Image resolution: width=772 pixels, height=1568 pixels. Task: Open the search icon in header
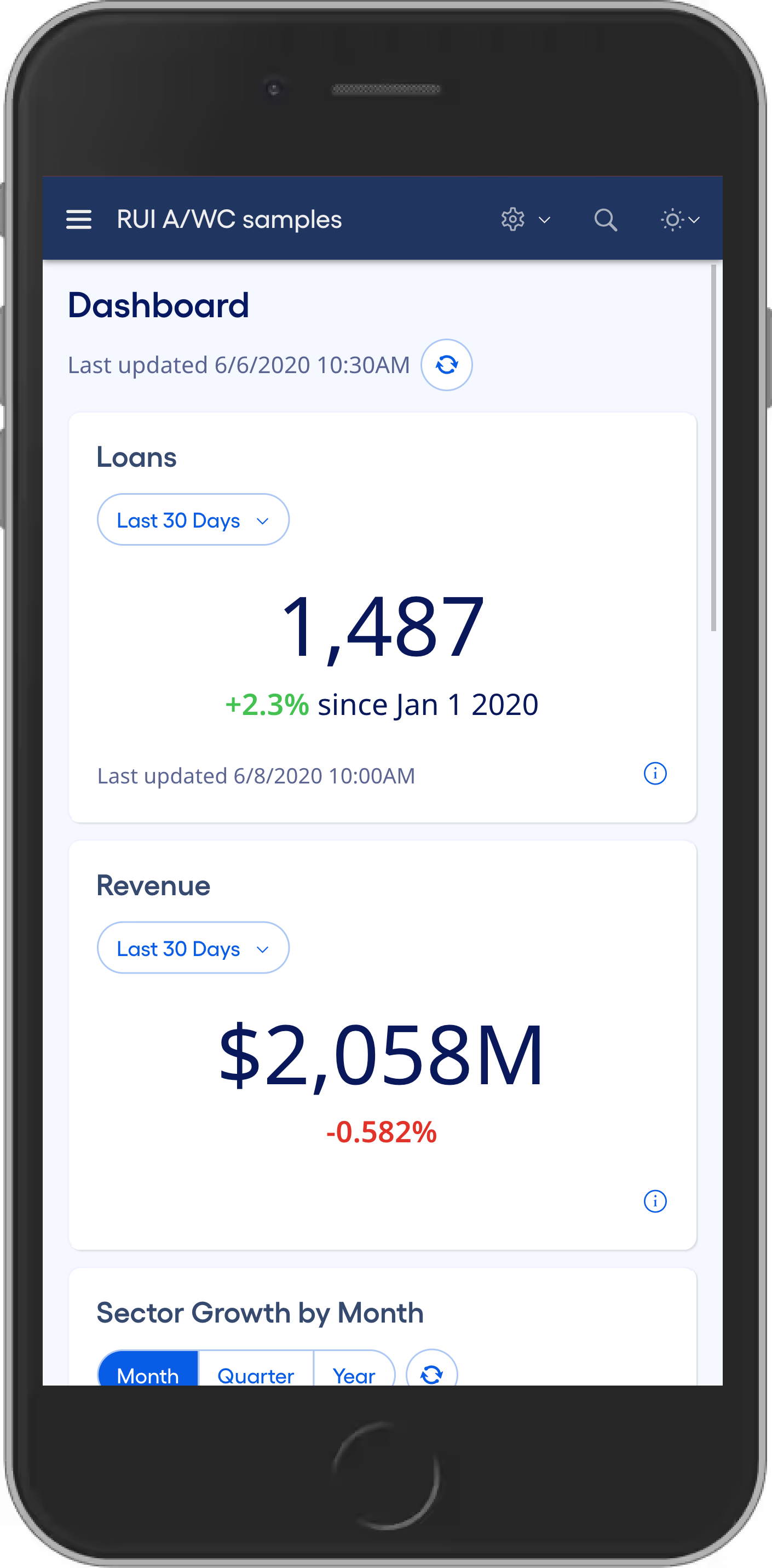606,220
